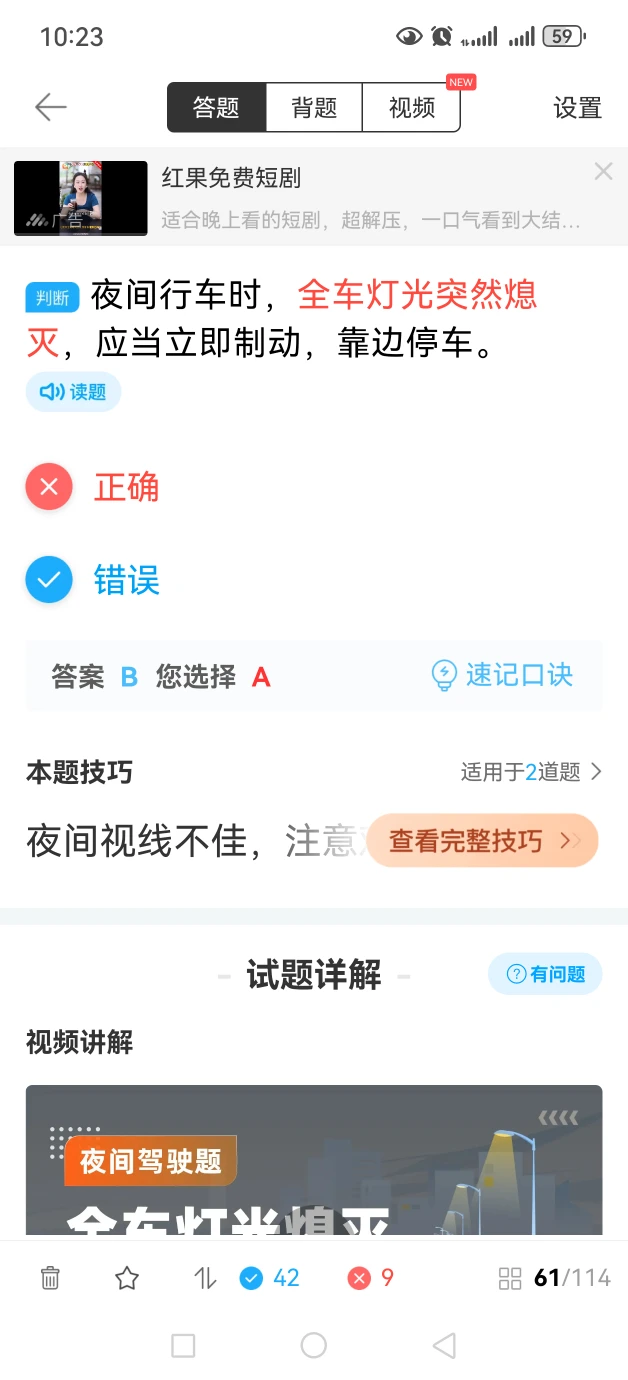Delete this question with the trash icon
The height and width of the screenshot is (1380, 628).
click(x=50, y=1278)
